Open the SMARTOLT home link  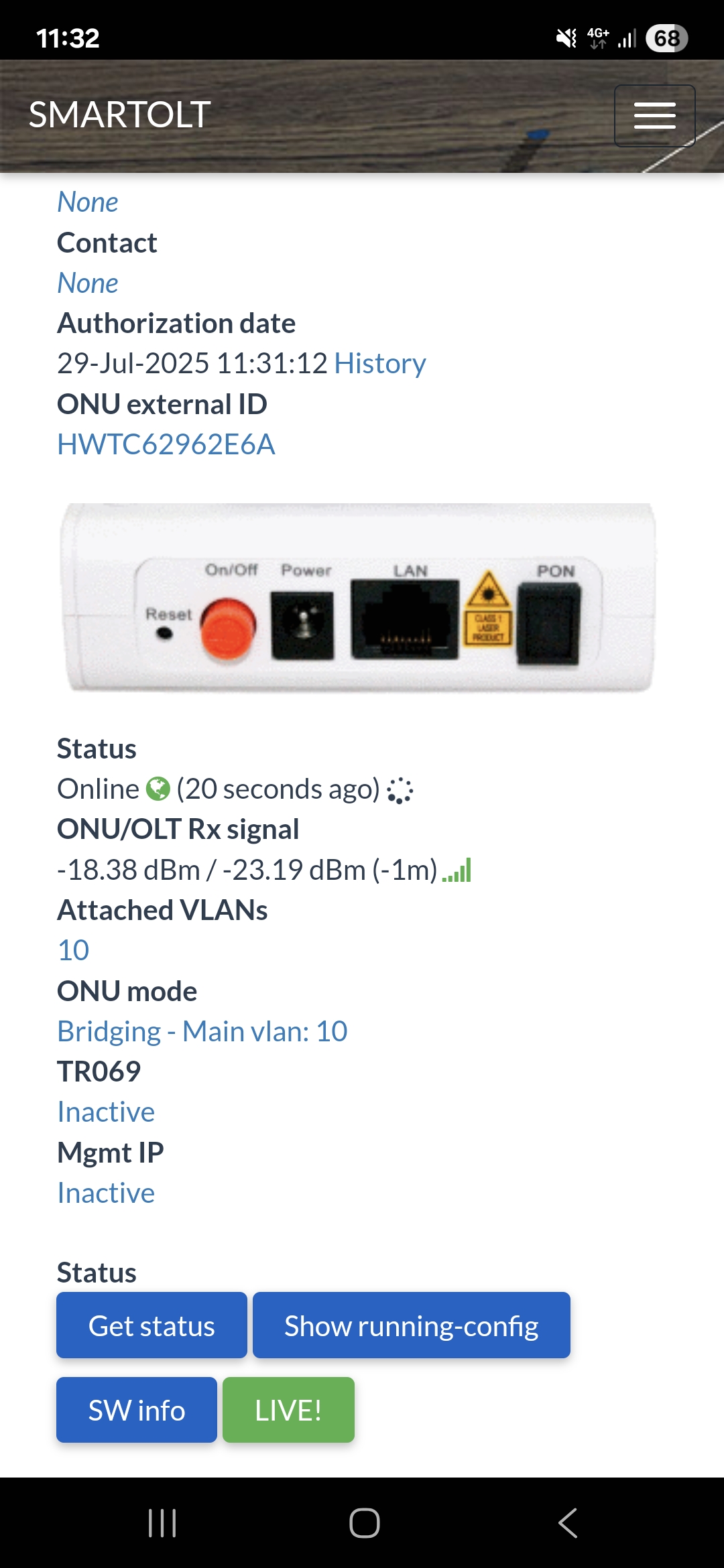(120, 115)
